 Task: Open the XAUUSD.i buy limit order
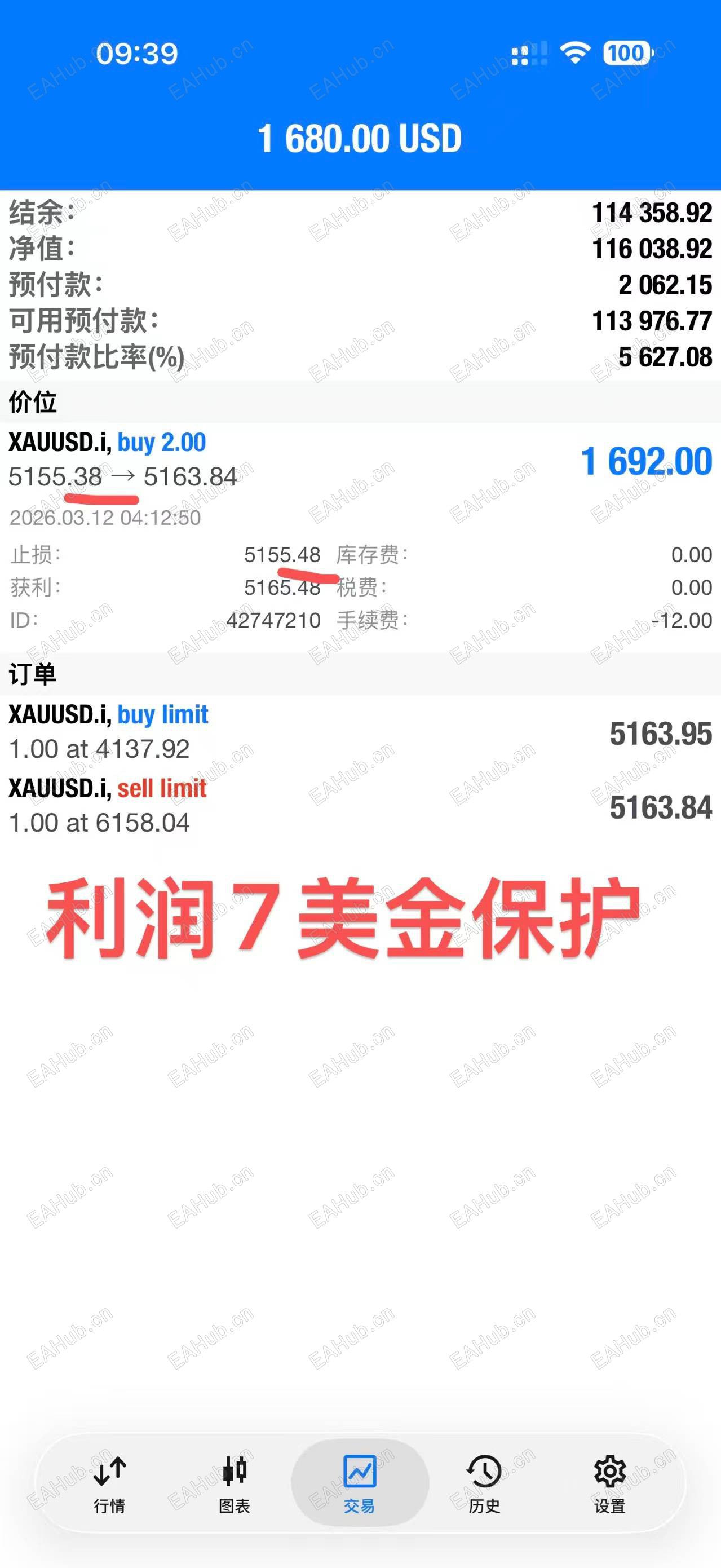pyautogui.click(x=244, y=730)
